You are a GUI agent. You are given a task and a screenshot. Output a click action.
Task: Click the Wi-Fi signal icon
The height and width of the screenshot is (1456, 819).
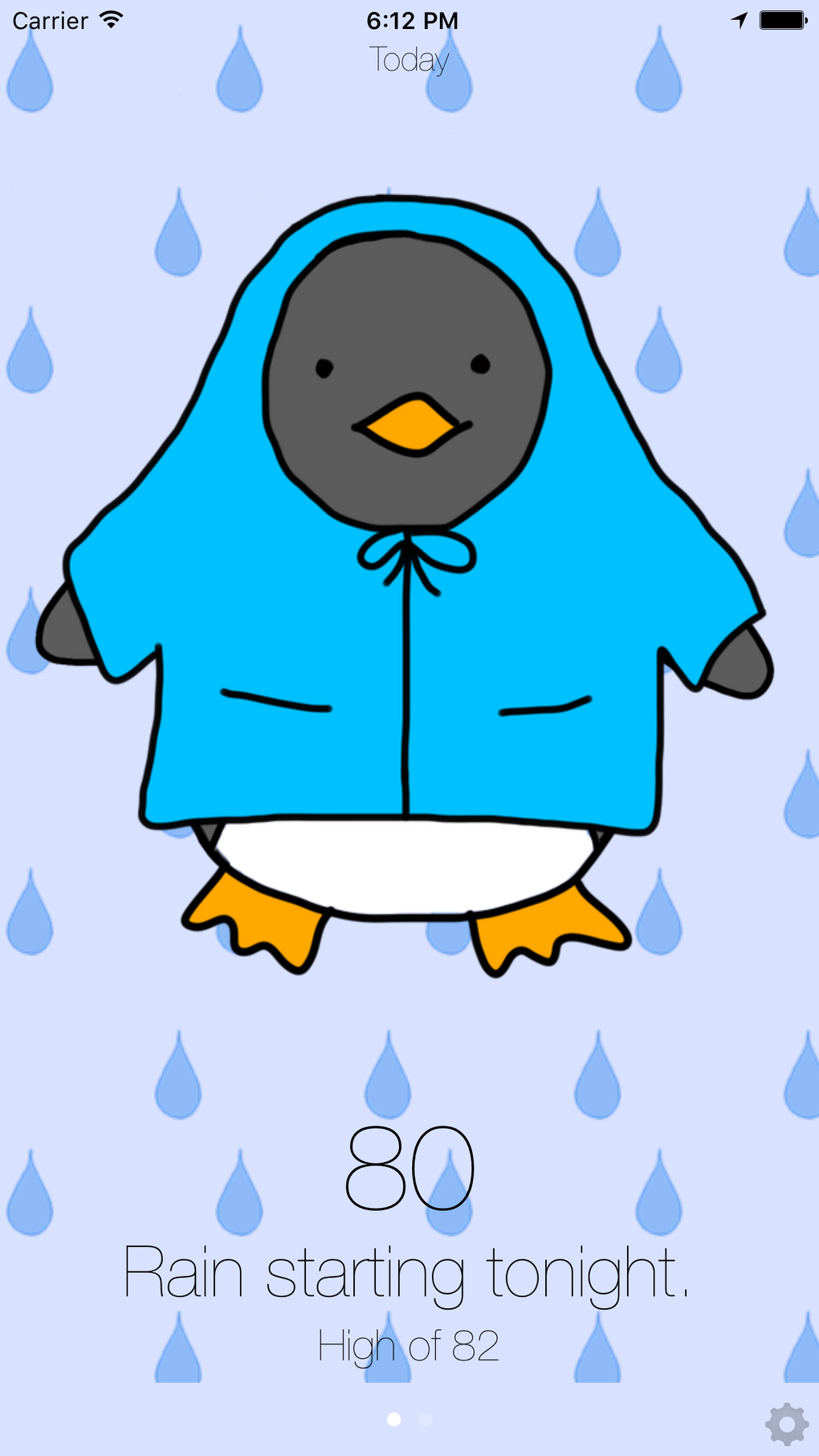coord(111,18)
